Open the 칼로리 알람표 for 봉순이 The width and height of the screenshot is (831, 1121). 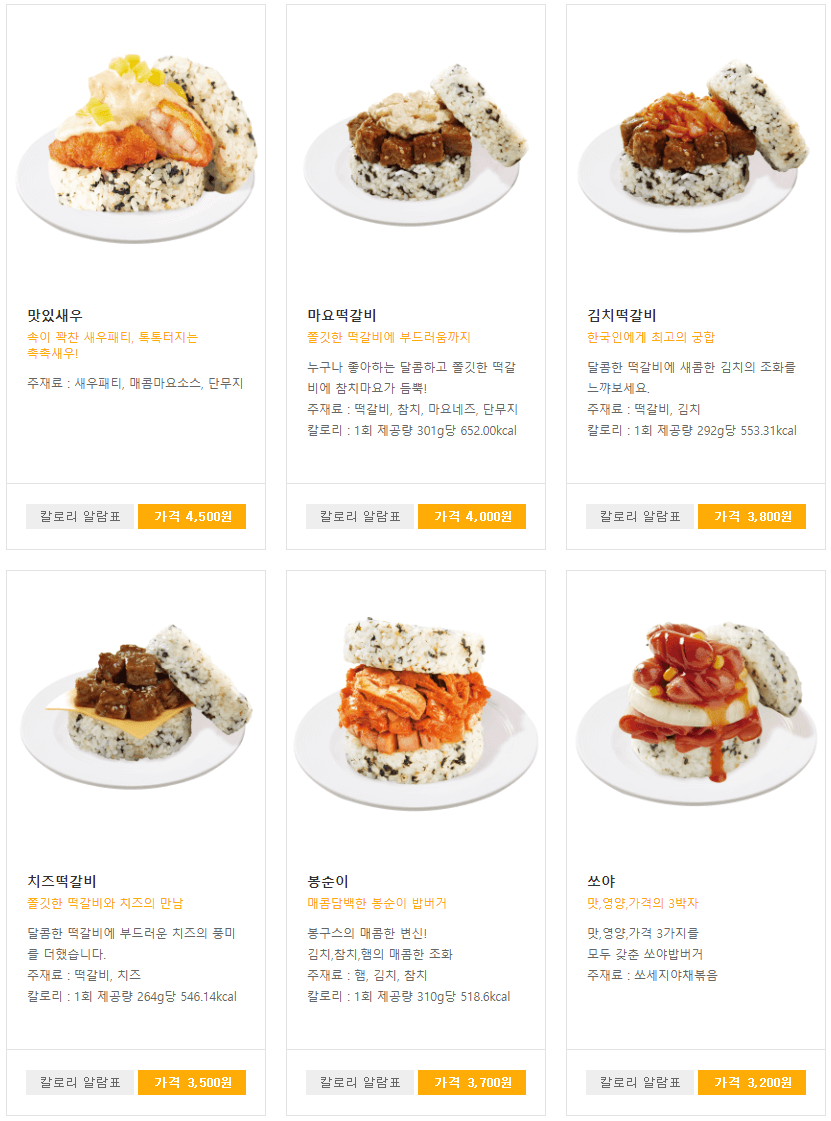coord(359,1082)
